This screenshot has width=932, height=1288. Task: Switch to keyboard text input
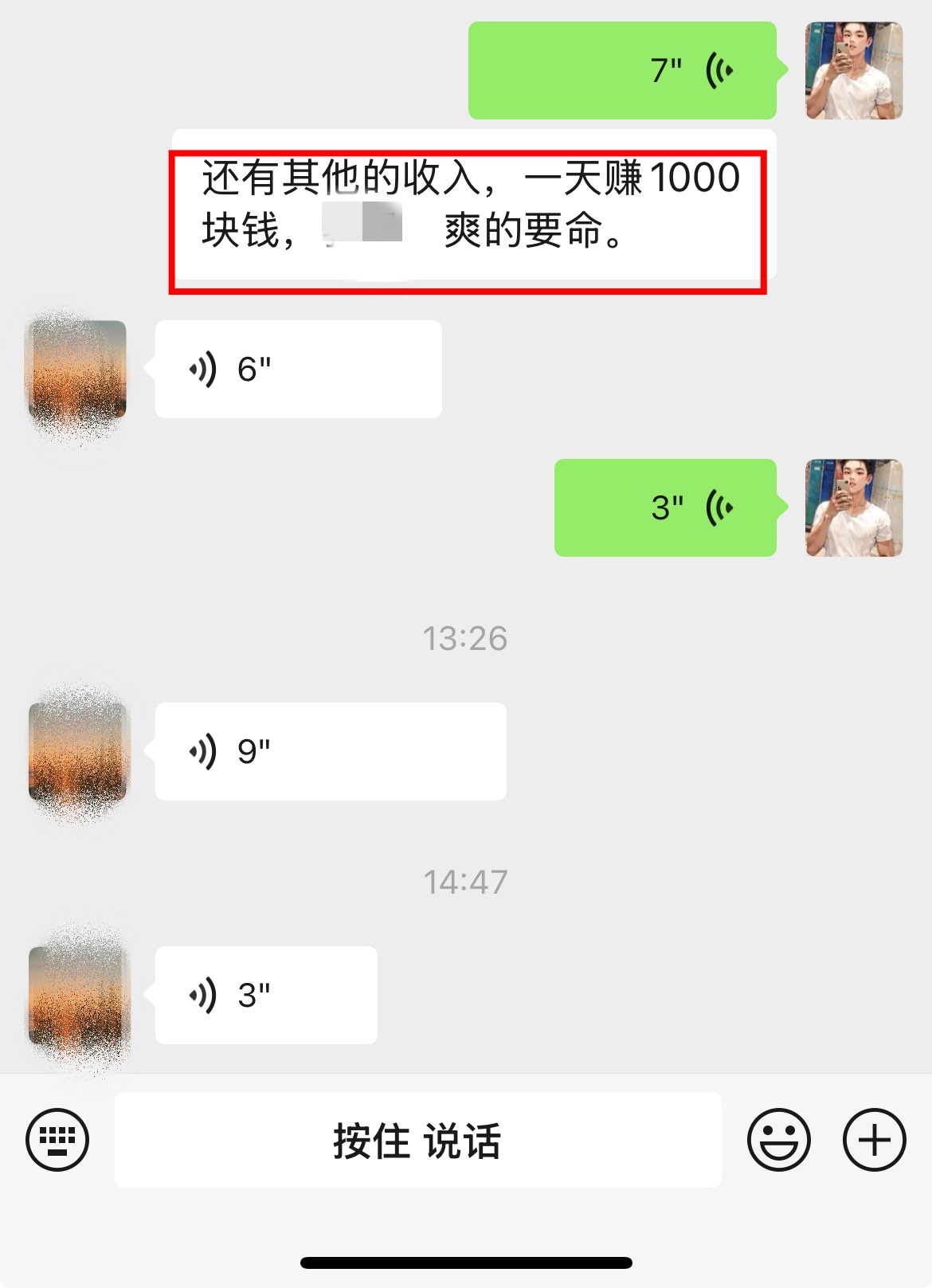pyautogui.click(x=57, y=1140)
